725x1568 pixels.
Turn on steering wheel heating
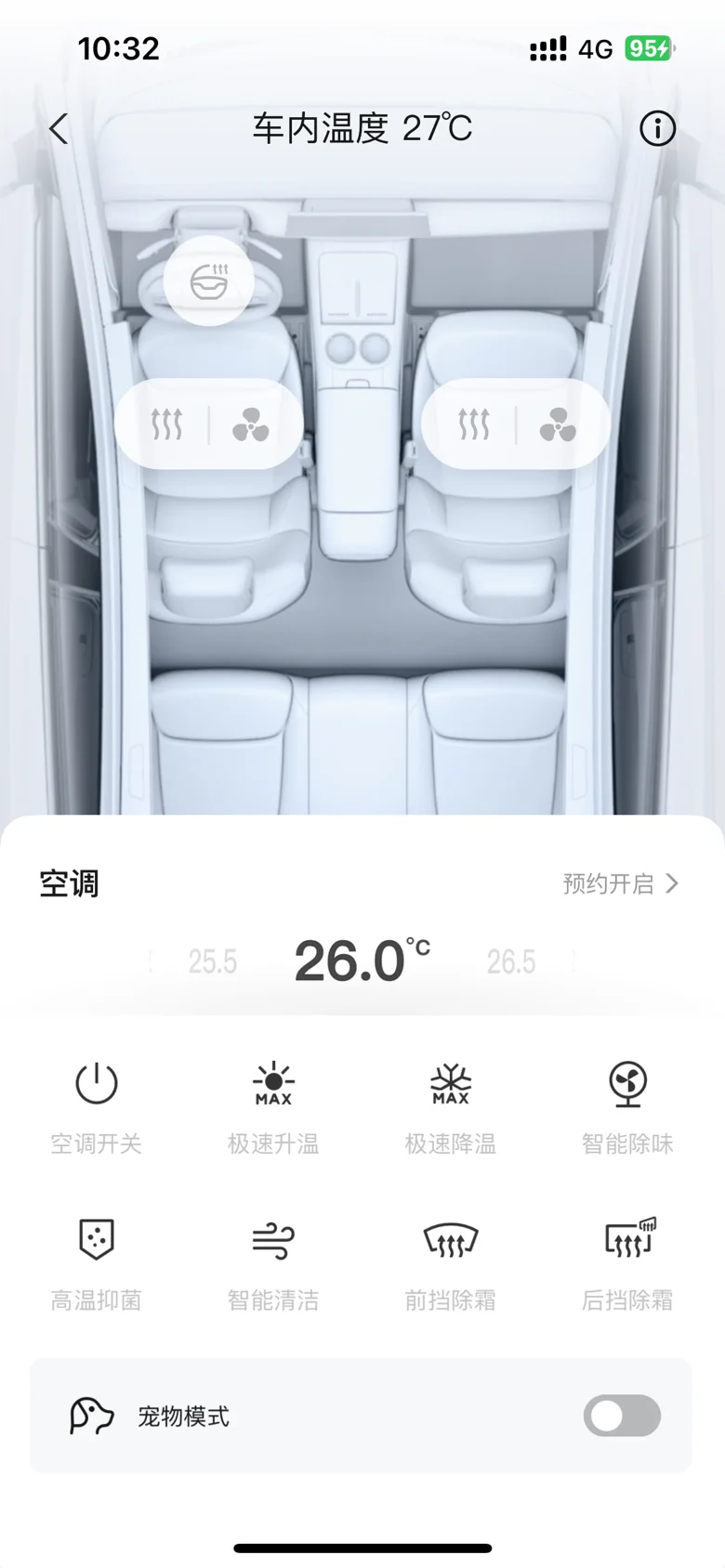209,281
